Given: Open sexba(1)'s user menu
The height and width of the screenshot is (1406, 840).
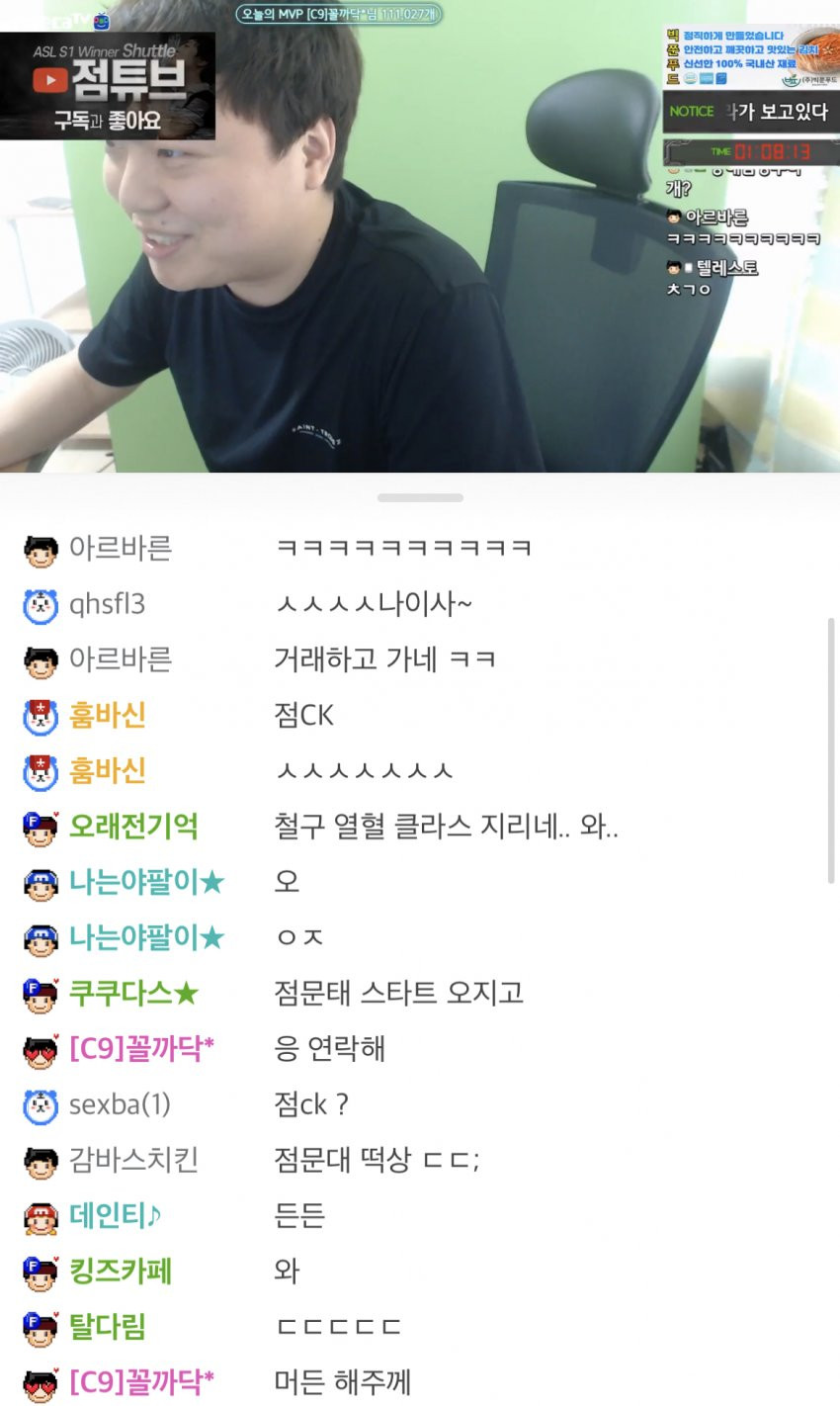Looking at the screenshot, I should tap(120, 1104).
